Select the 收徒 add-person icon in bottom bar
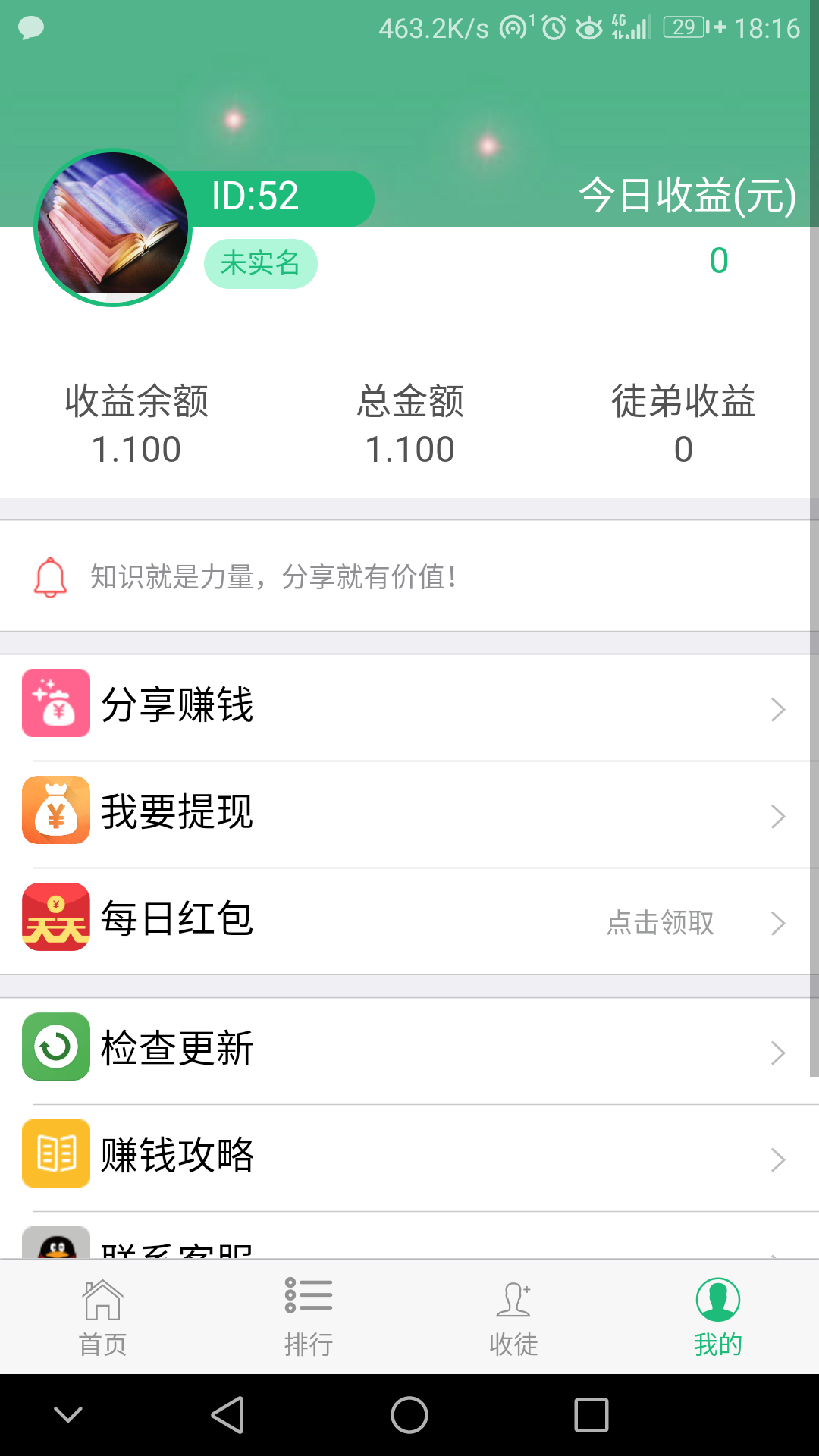Screen dimensions: 819x1456 (512, 1298)
